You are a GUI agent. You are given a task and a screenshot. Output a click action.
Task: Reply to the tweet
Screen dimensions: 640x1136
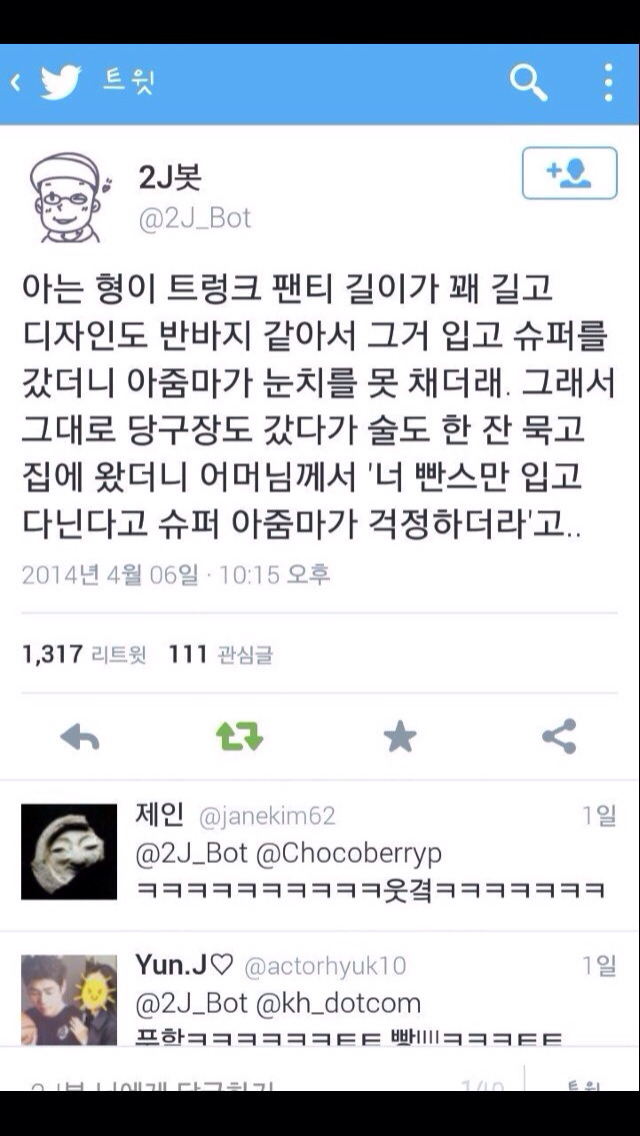tap(80, 738)
